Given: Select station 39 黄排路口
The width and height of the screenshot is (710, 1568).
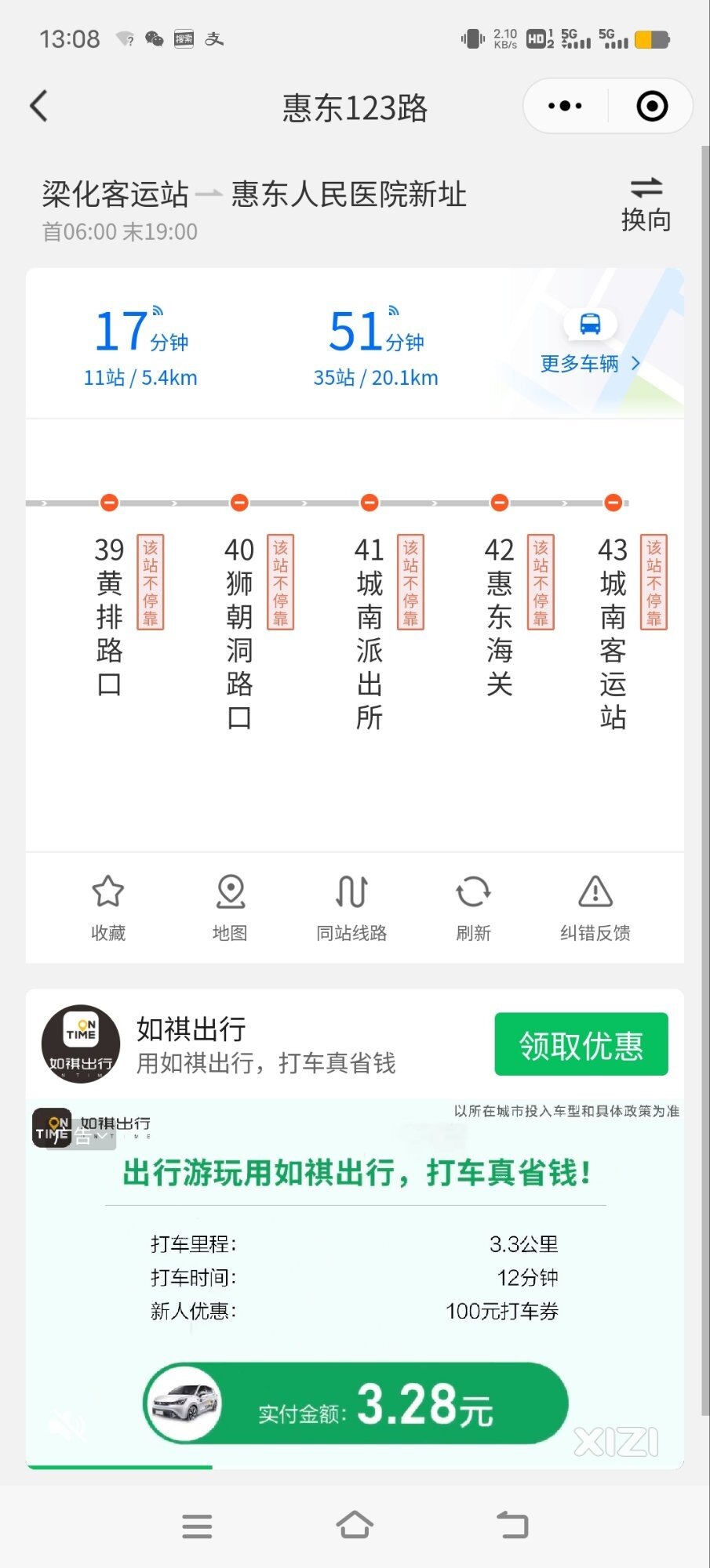Looking at the screenshot, I should [x=110, y=615].
